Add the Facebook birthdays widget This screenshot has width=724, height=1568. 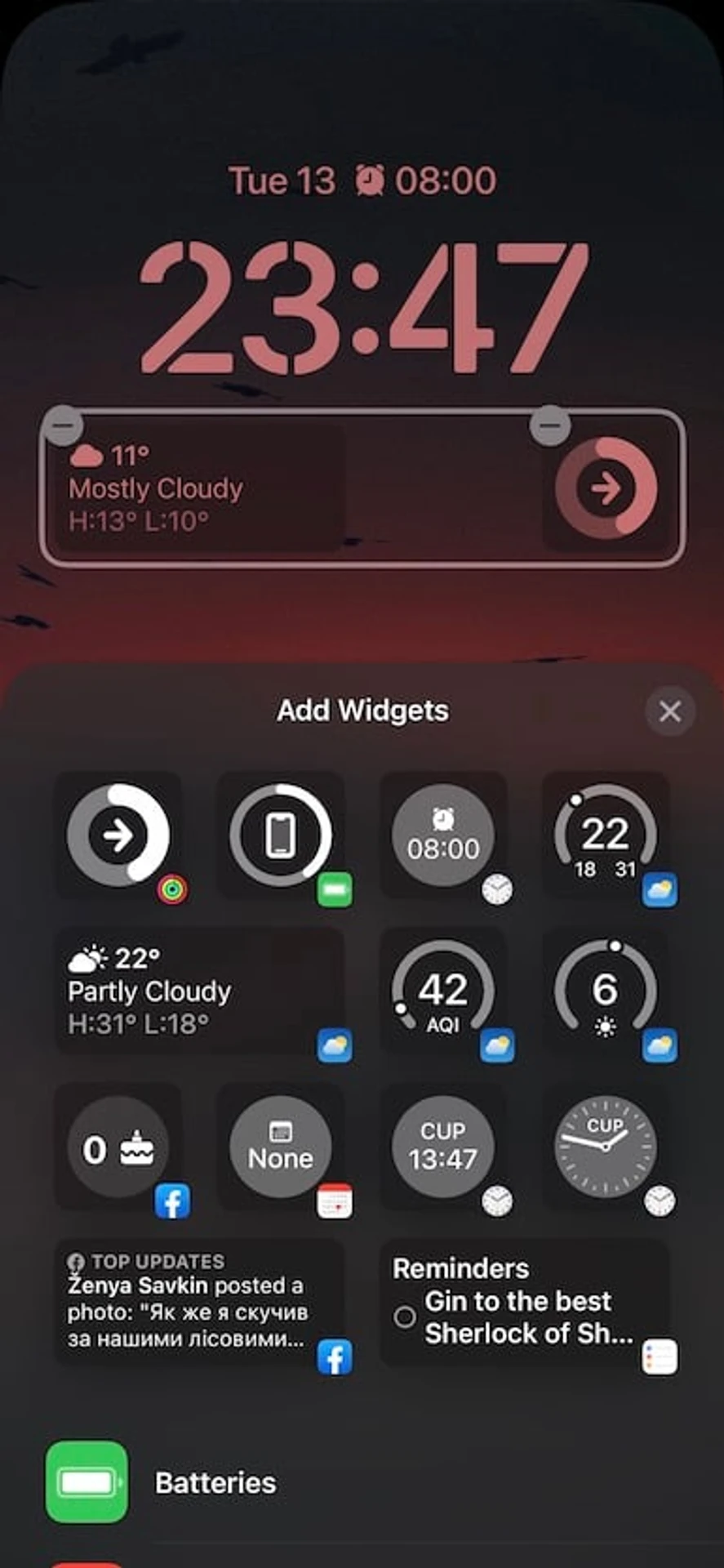(118, 1147)
